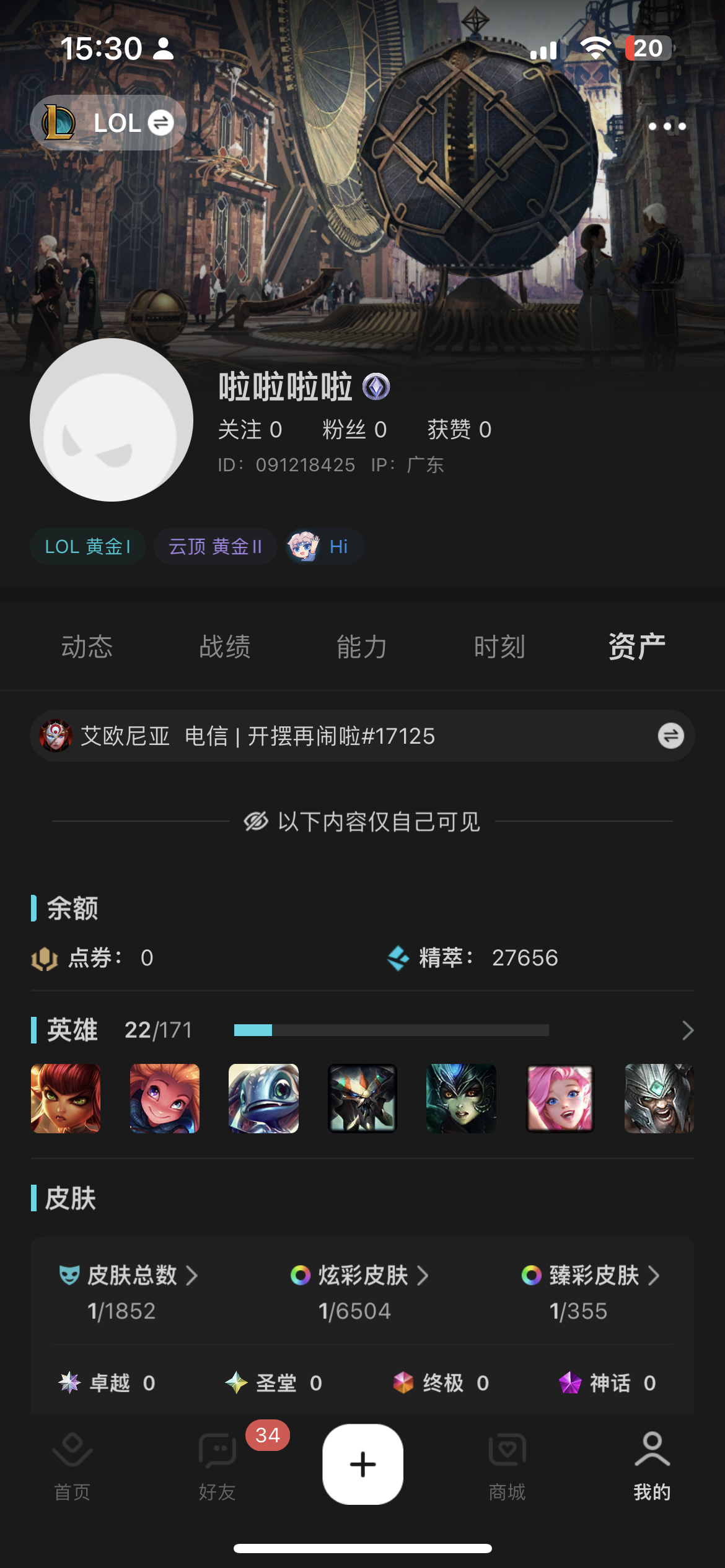Tap the profile avatar picture
This screenshot has height=1568, width=725.
pyautogui.click(x=112, y=420)
